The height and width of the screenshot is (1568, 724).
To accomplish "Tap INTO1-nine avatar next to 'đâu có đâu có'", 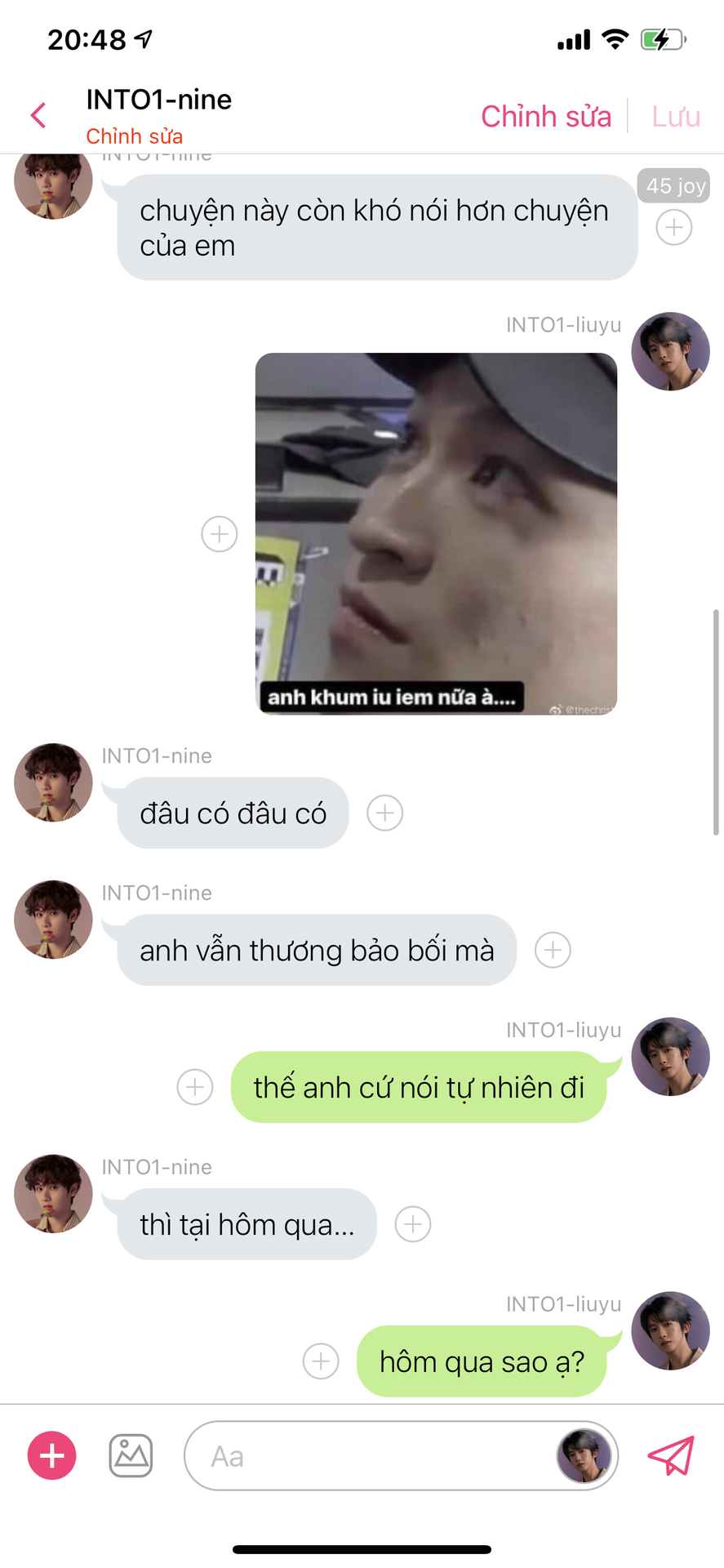I will (x=53, y=782).
